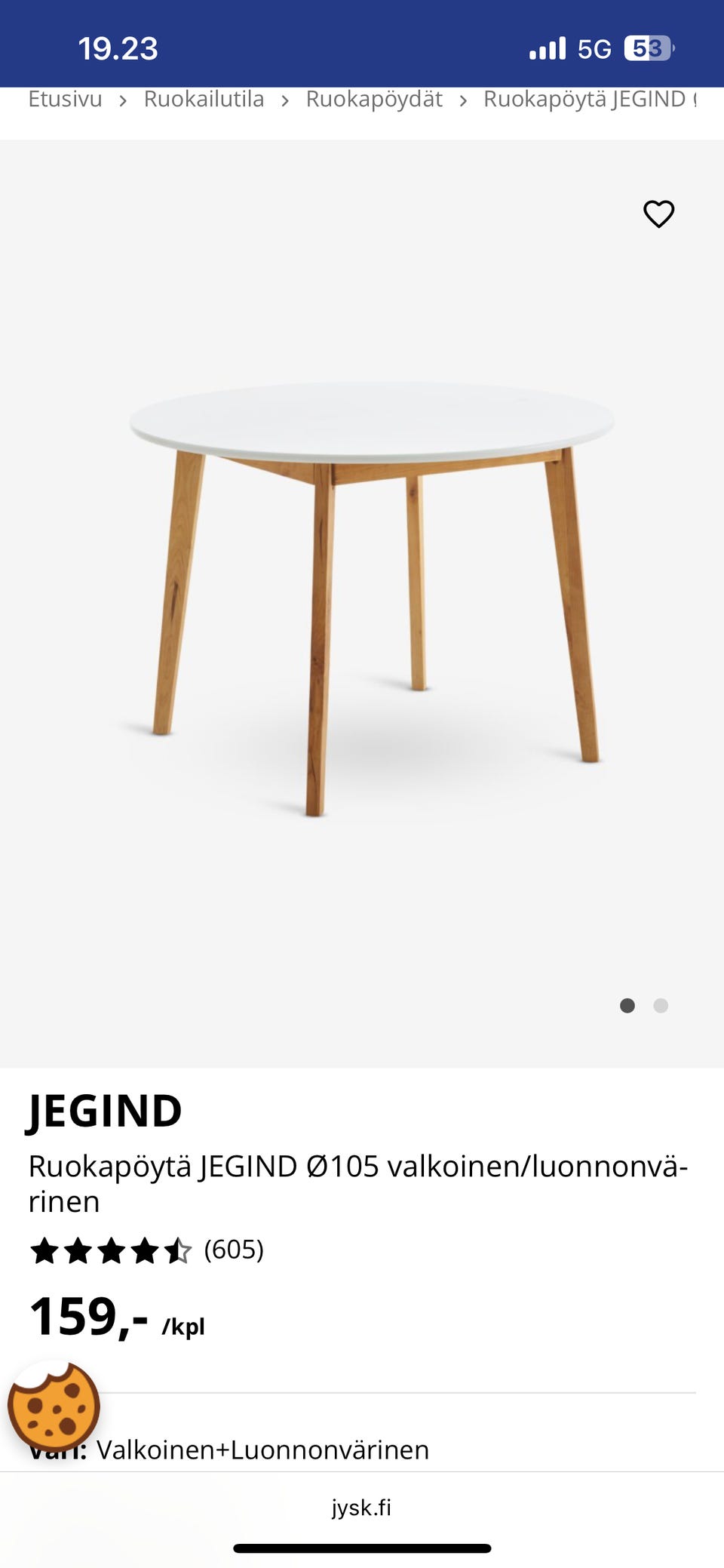
Task: Add JEGIND table to favorites with heart
Action: [x=658, y=214]
